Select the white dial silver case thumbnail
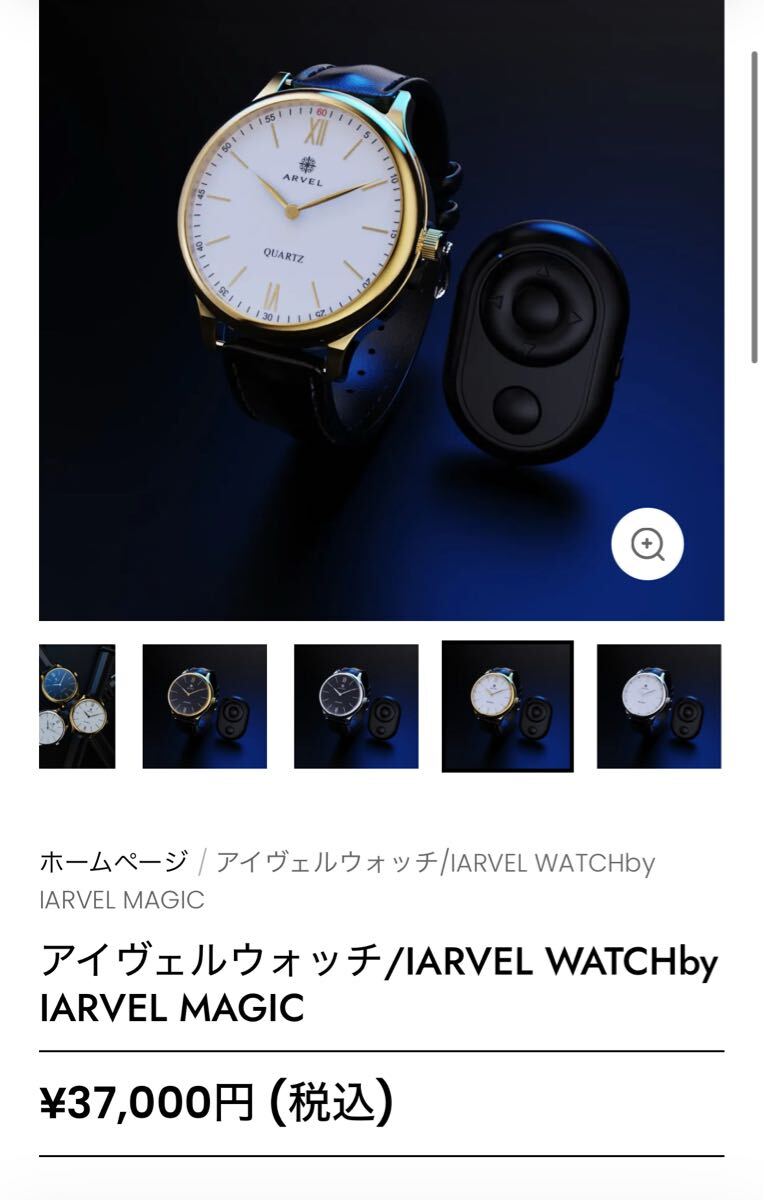 pos(658,706)
